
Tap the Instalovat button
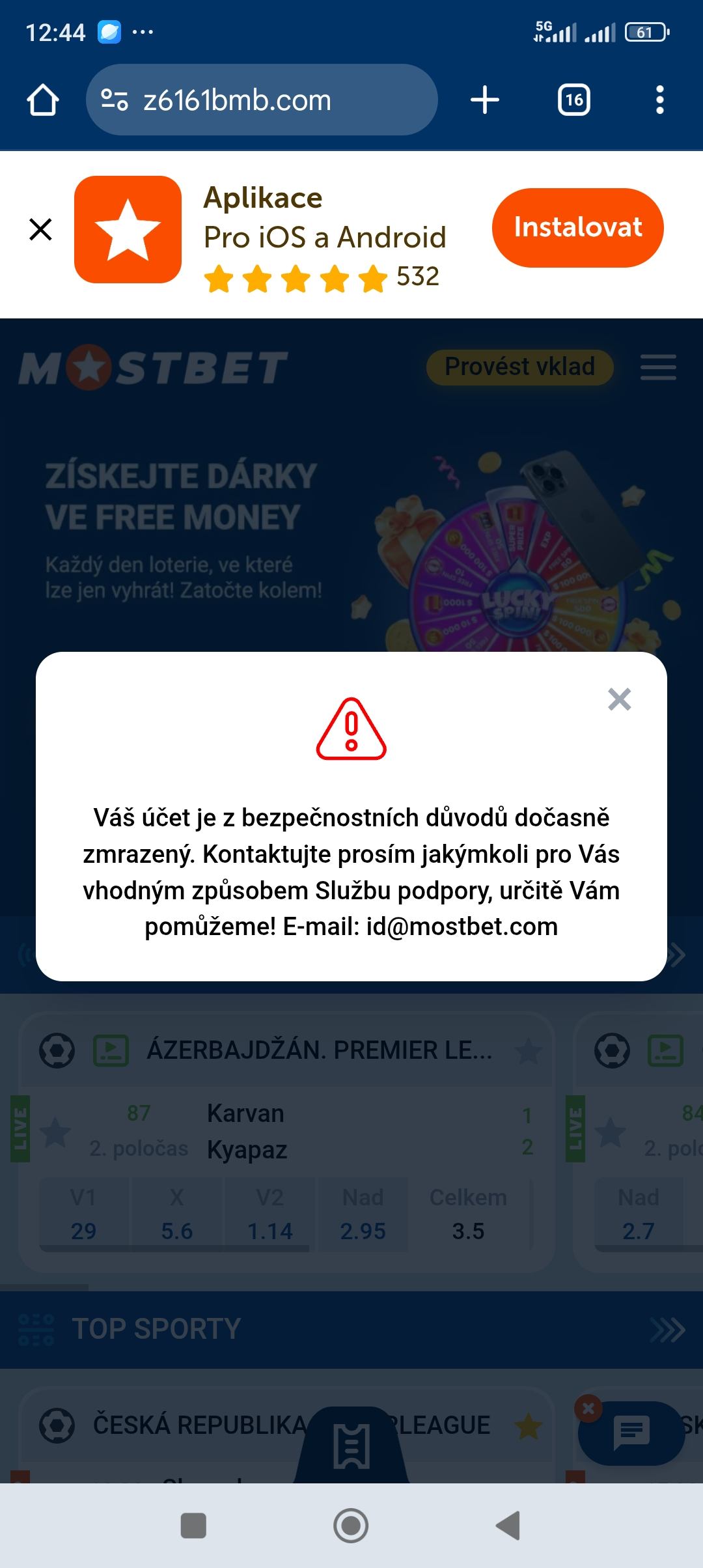click(x=577, y=227)
